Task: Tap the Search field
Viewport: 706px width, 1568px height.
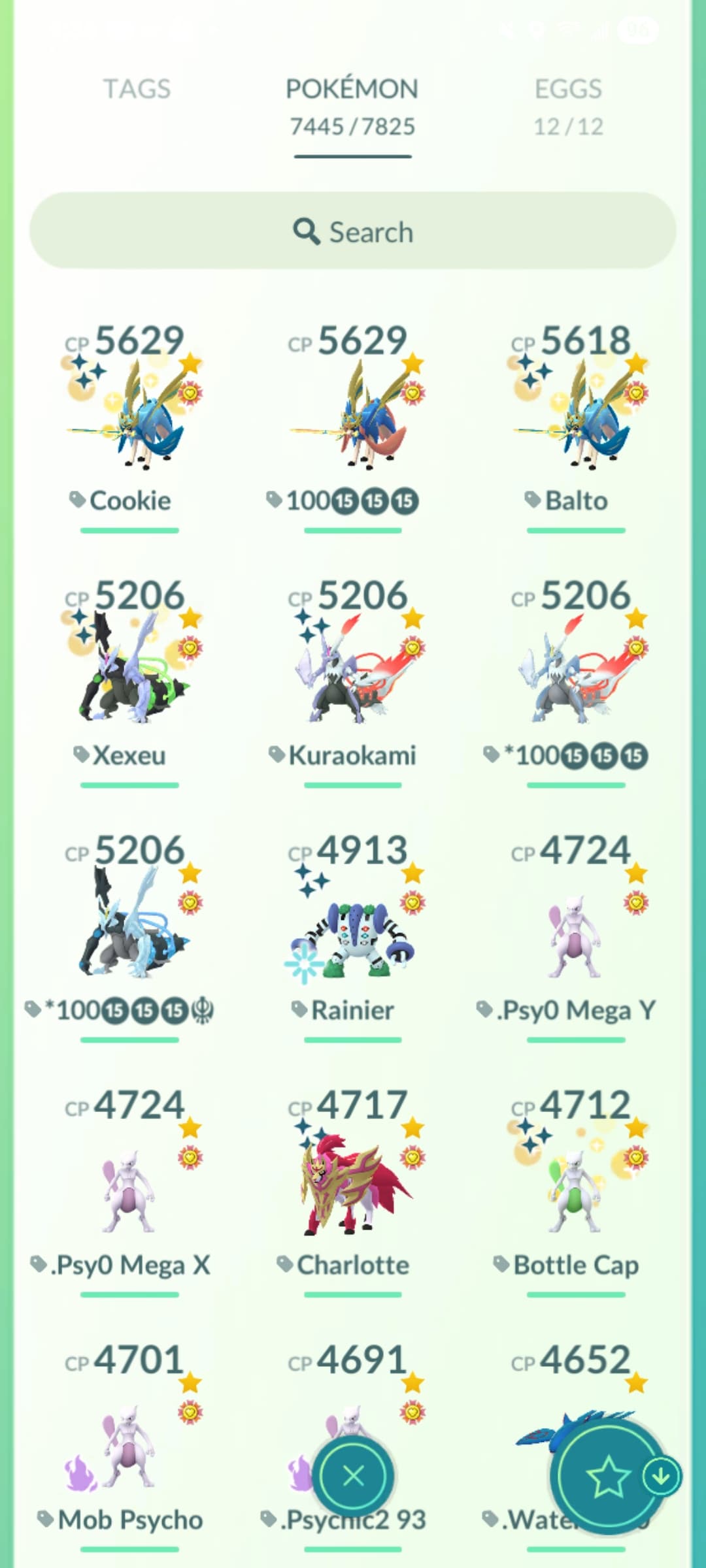Action: [x=353, y=231]
